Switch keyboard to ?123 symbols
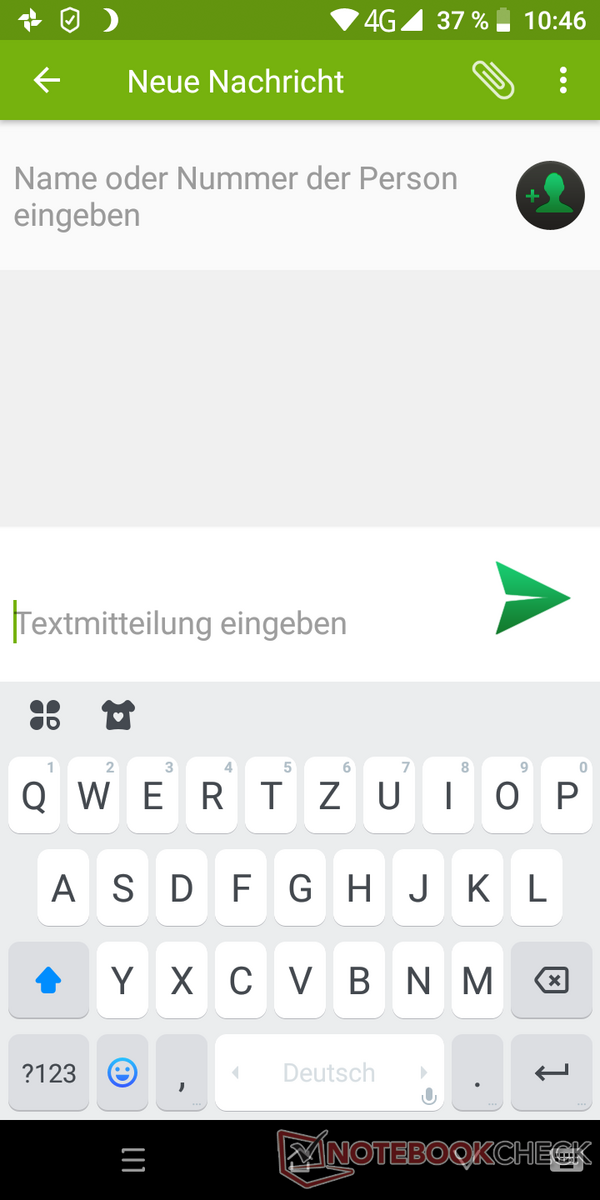 point(49,1073)
